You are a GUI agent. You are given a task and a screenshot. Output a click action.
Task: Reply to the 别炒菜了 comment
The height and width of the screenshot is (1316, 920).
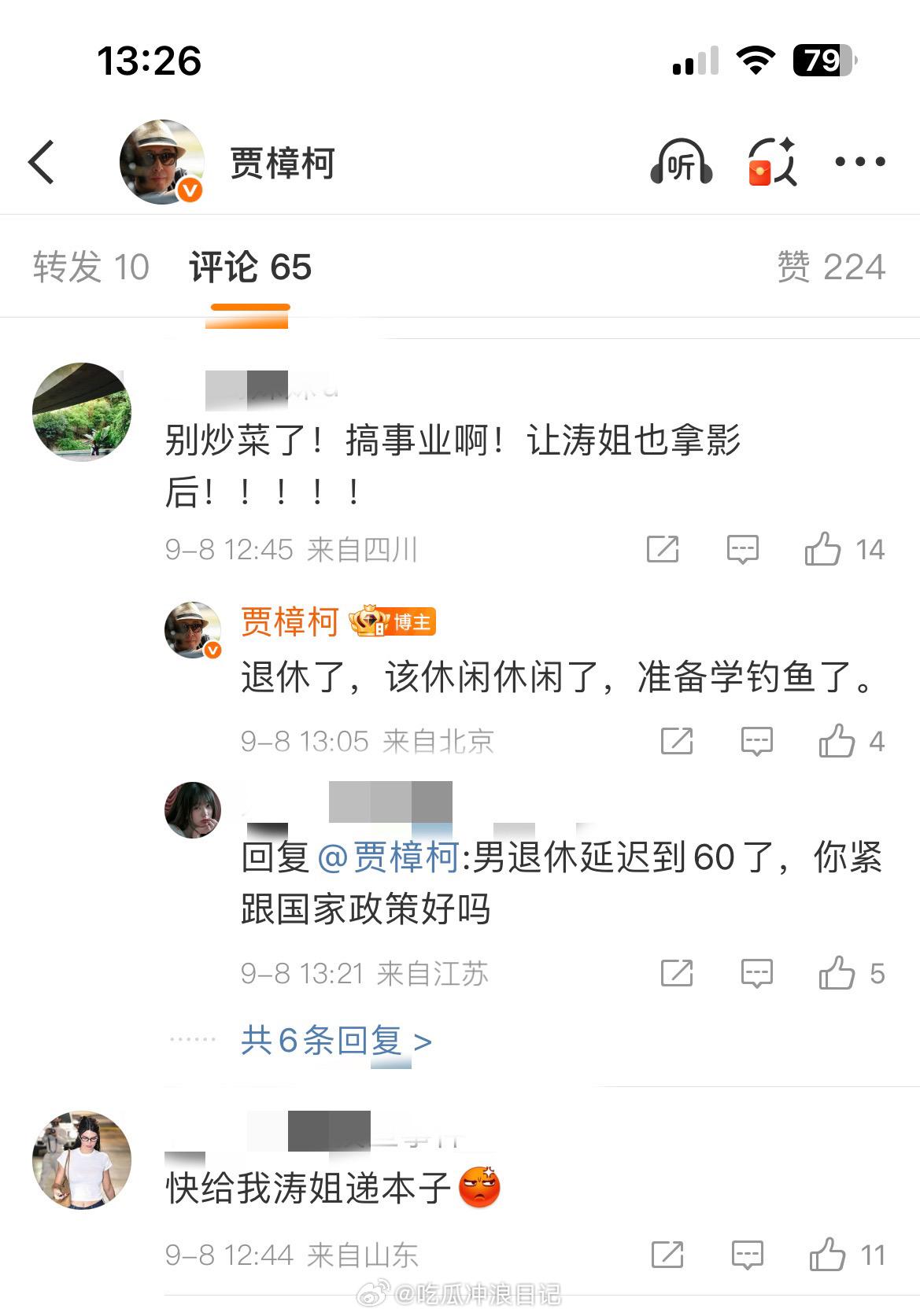742,549
